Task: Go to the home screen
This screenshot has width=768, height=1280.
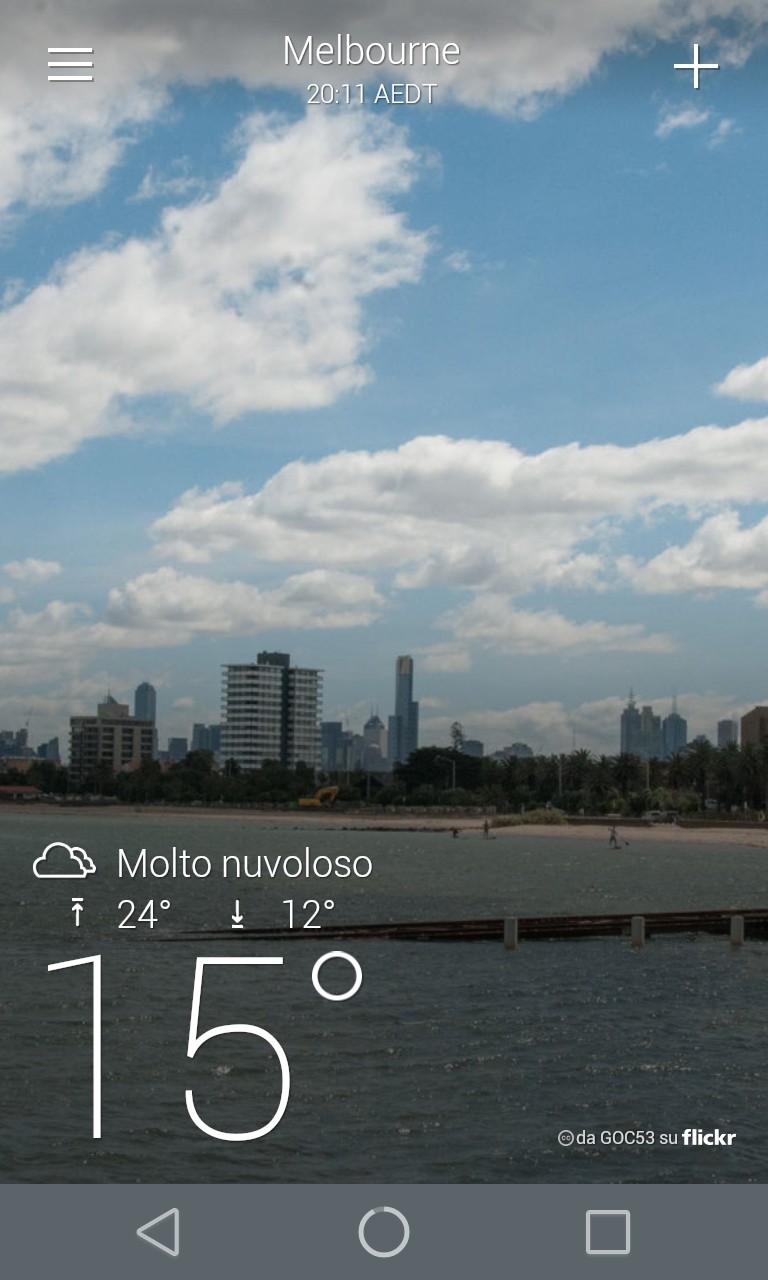Action: (384, 1232)
